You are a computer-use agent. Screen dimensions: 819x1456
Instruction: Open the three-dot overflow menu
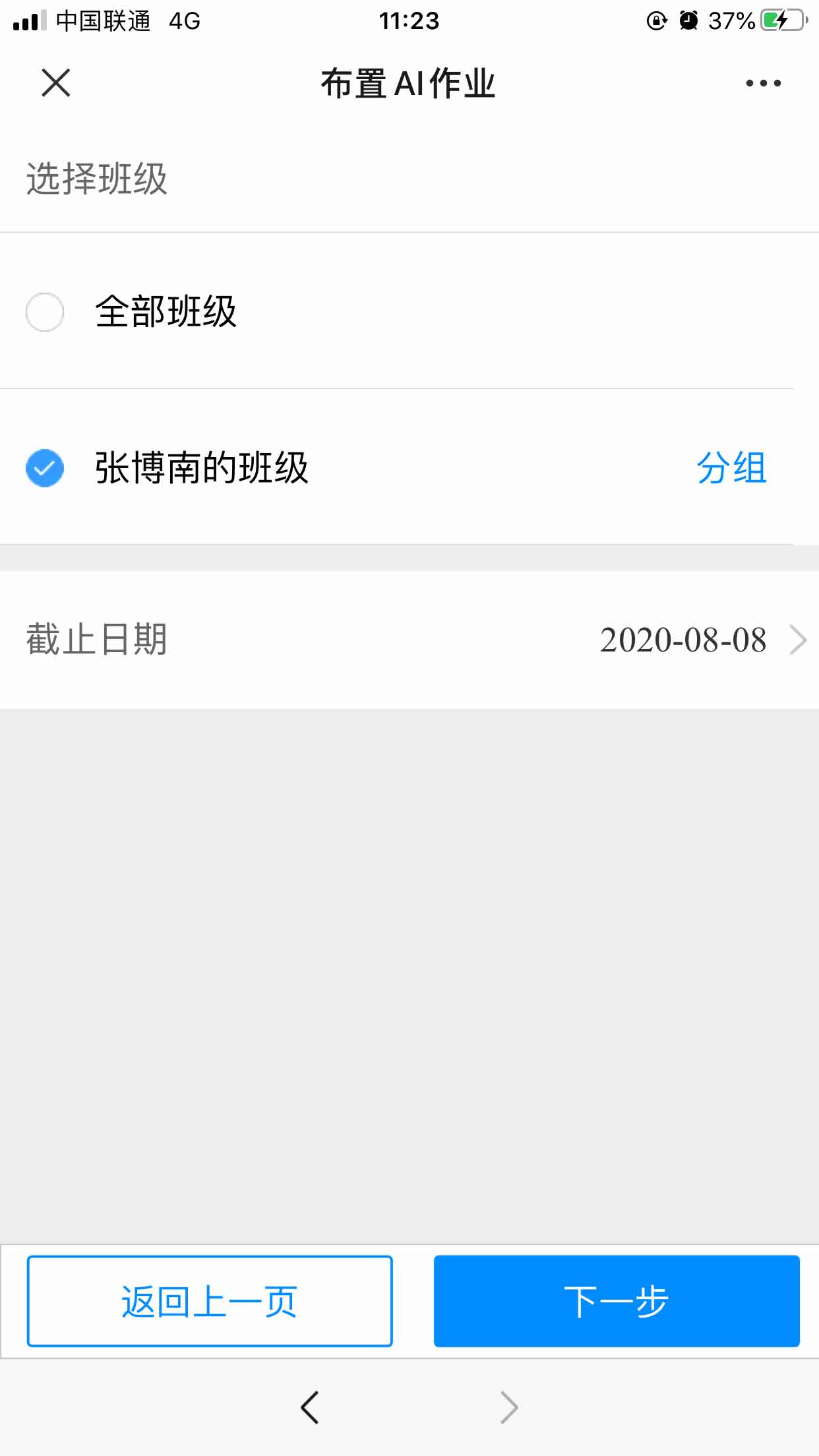click(x=763, y=83)
